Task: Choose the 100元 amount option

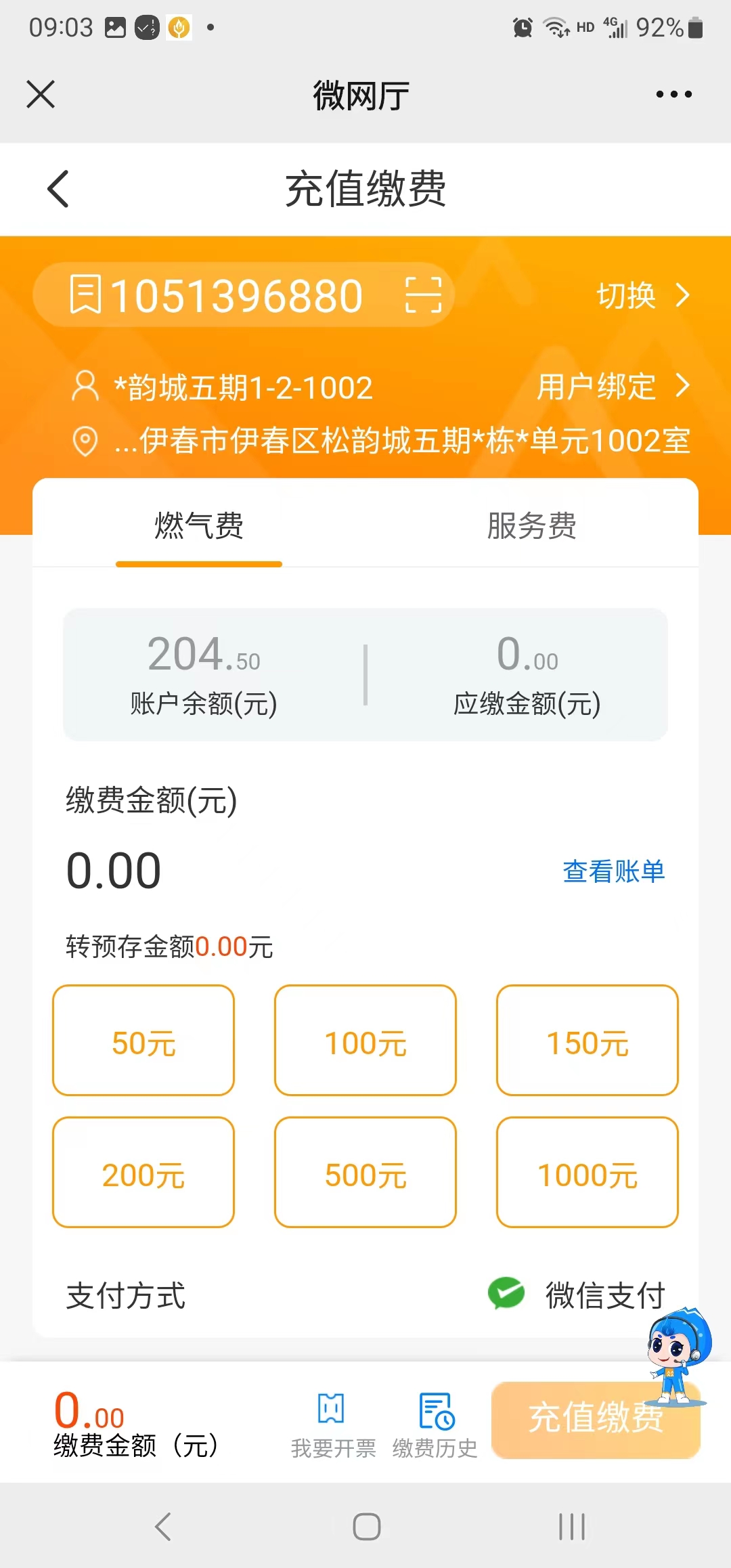Action: click(365, 1040)
